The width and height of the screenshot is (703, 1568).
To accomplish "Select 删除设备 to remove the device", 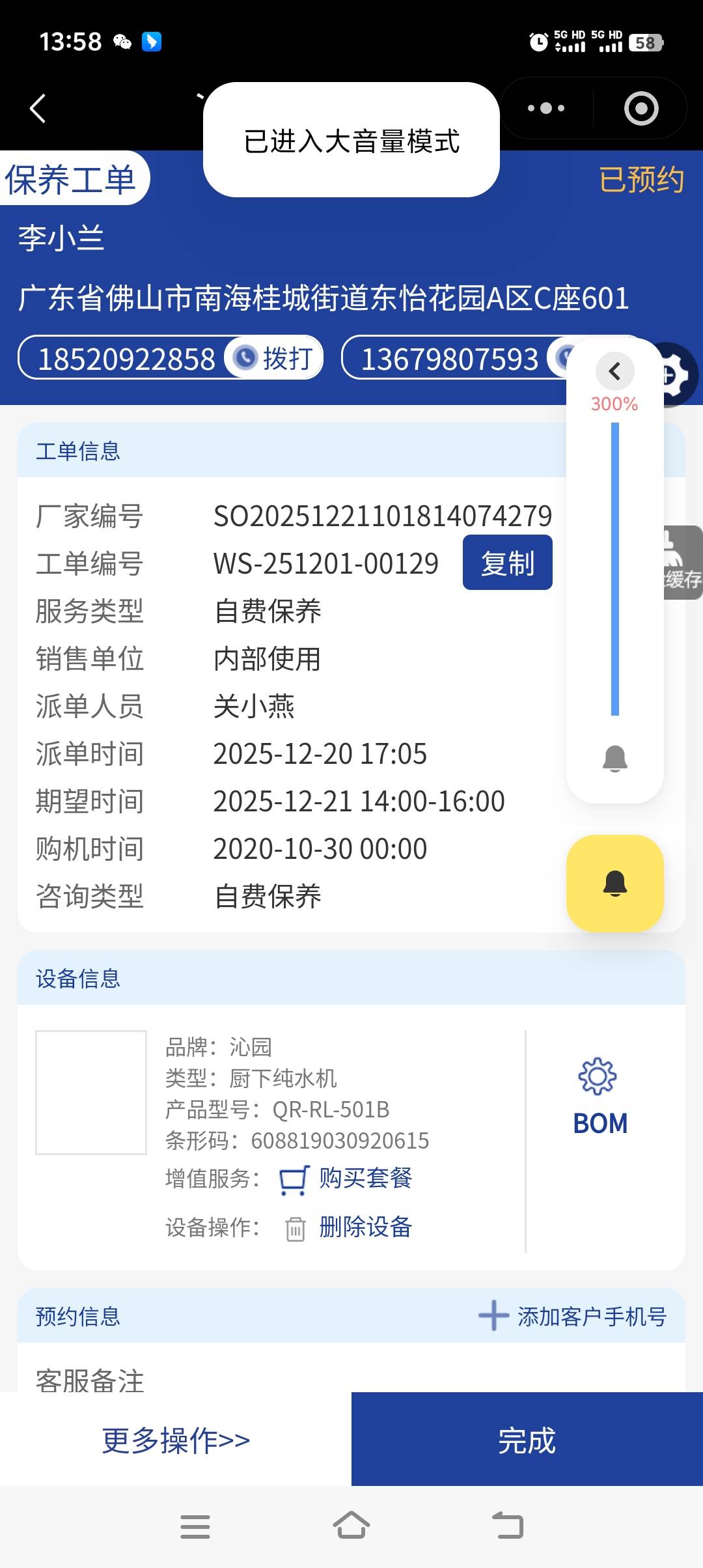I will click(x=365, y=1227).
